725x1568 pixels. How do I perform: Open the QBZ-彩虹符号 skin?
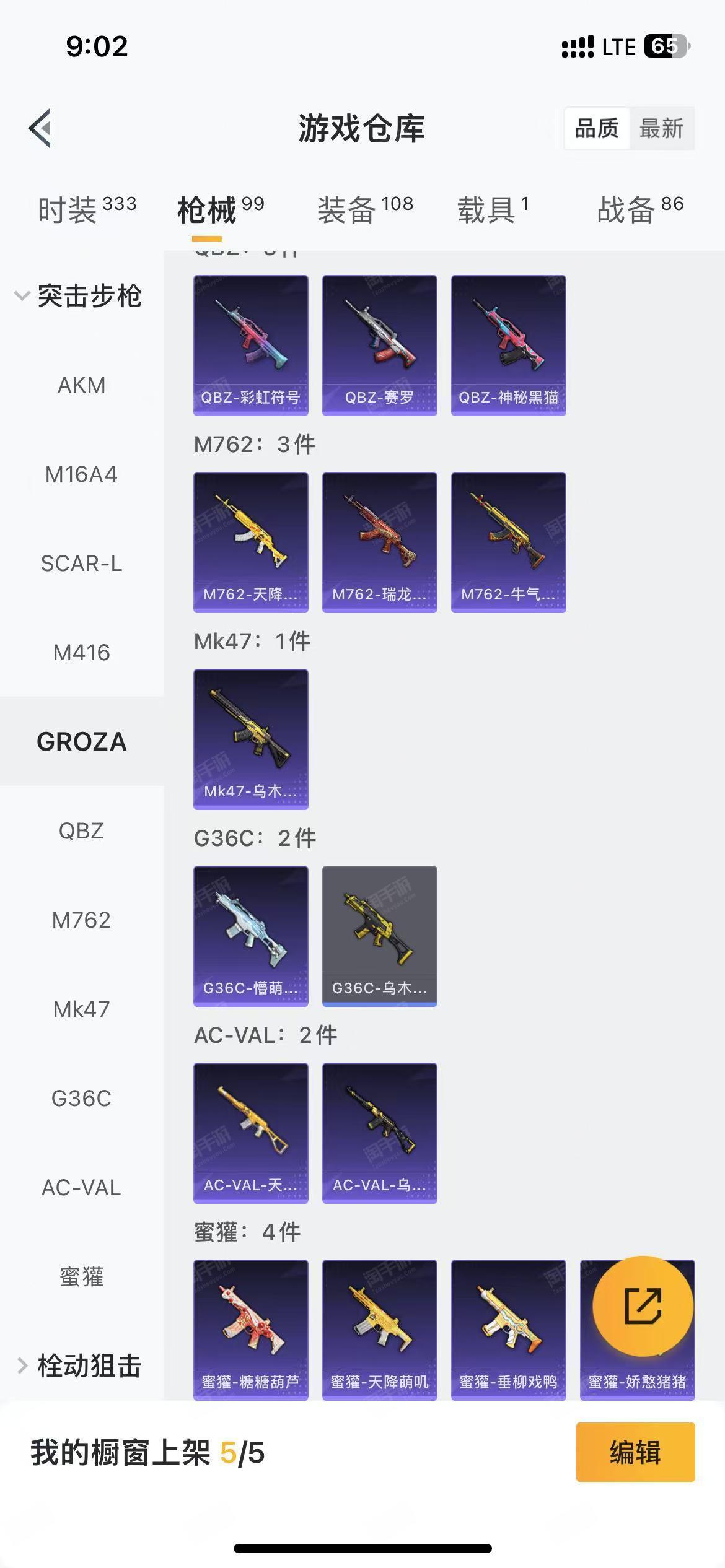[x=251, y=345]
